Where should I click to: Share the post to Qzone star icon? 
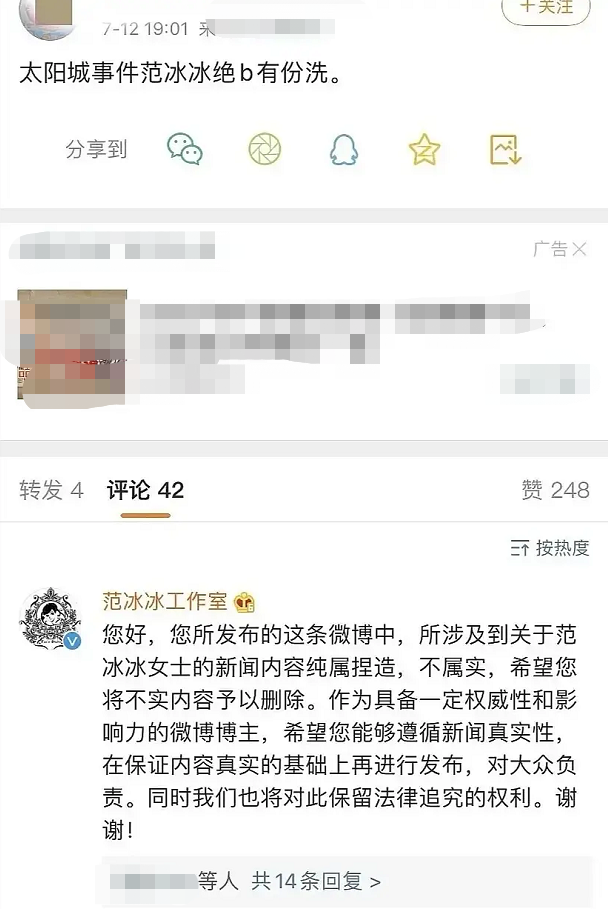(x=424, y=149)
